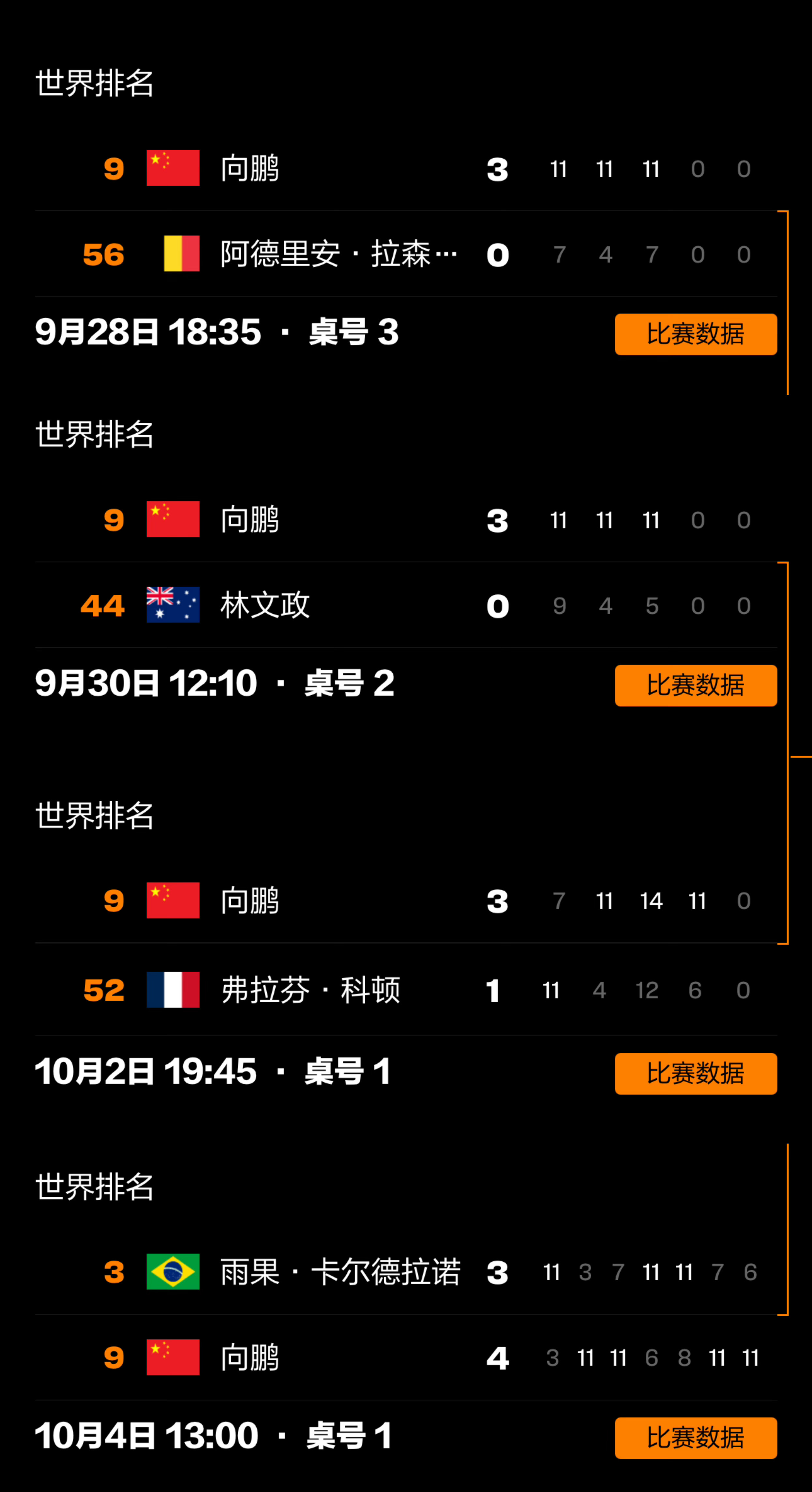
Task: Show 比赛数据 for the 10月4日 13:00 match
Action: [x=696, y=1438]
